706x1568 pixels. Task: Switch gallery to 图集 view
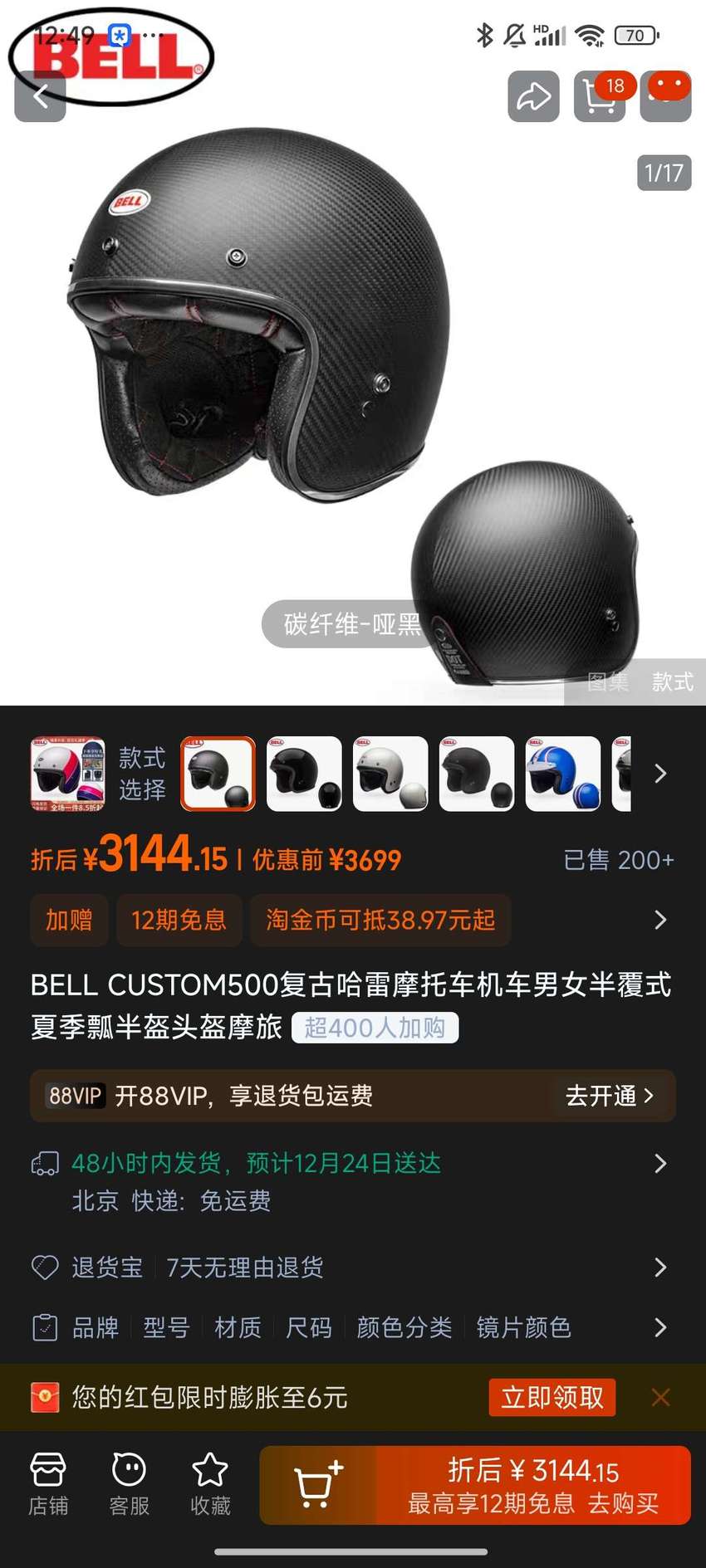tap(608, 682)
